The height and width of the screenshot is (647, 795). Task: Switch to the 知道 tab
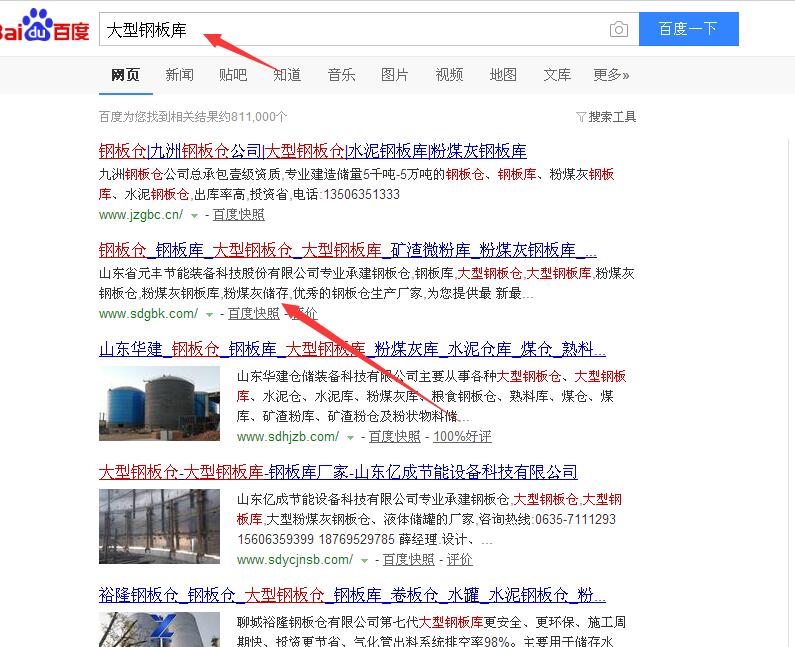[x=287, y=75]
